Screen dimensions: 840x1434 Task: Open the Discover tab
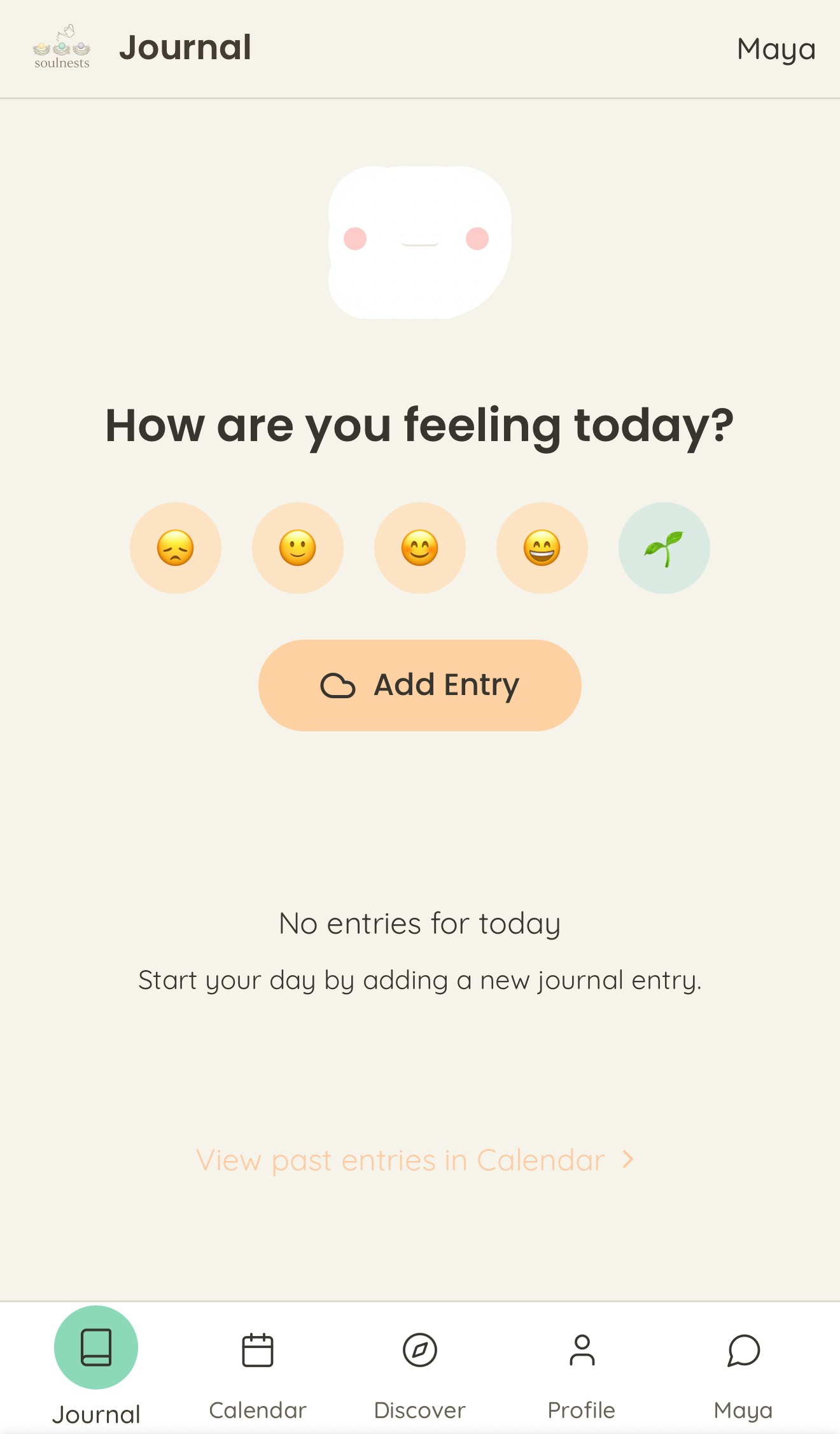[420, 1368]
